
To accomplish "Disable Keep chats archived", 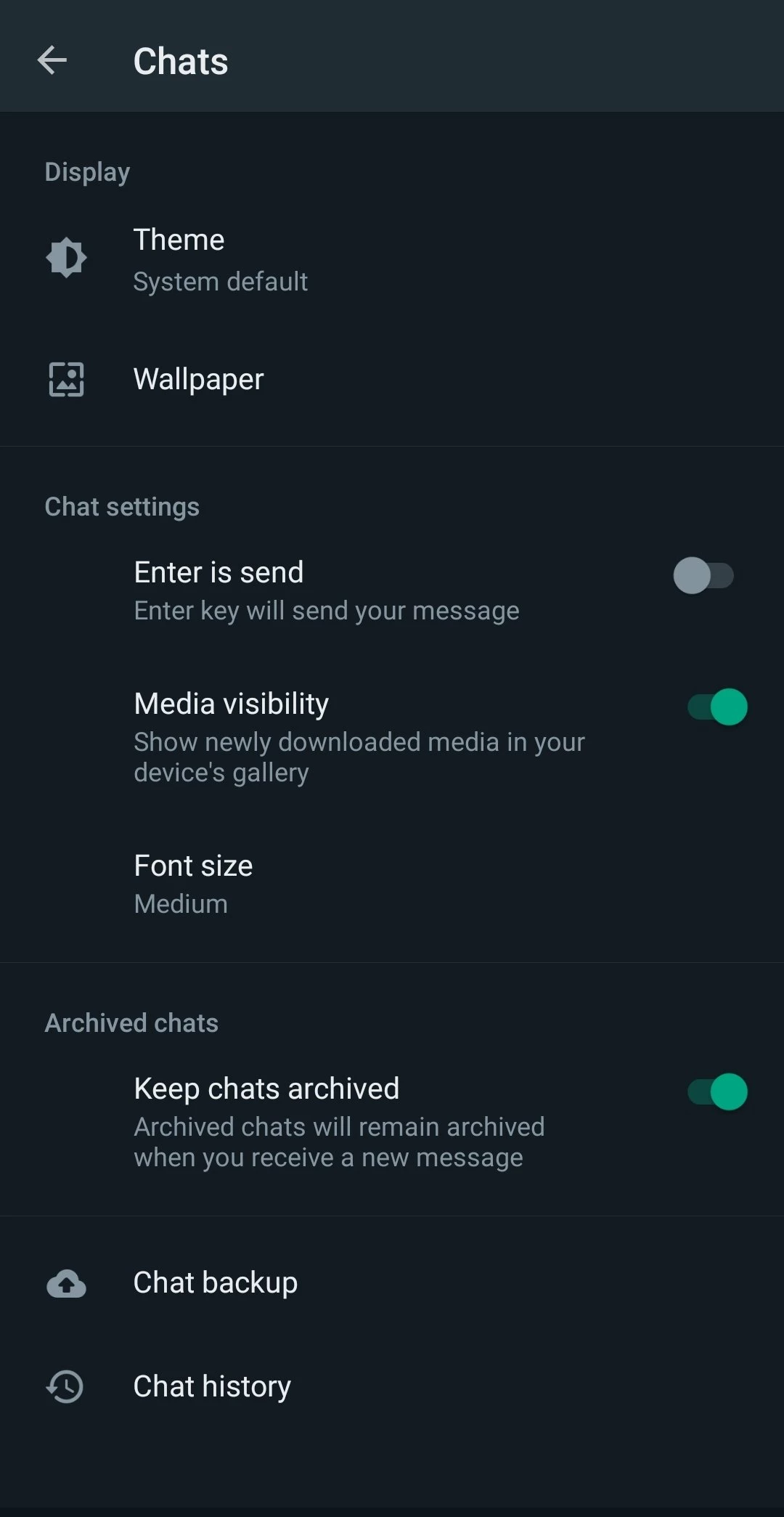I will 717,1091.
